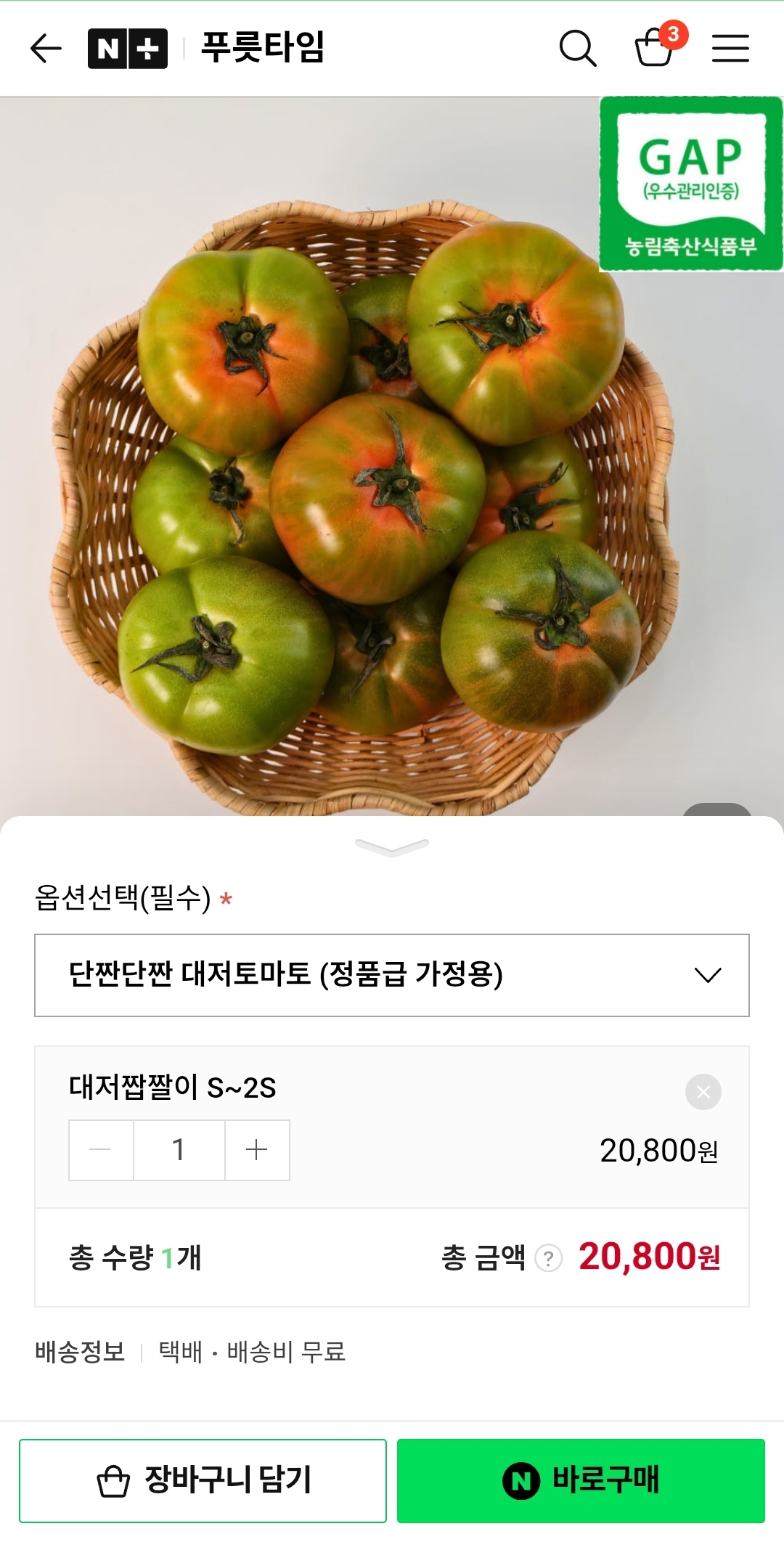Open the 푸룻타임 store page

pos(263,48)
